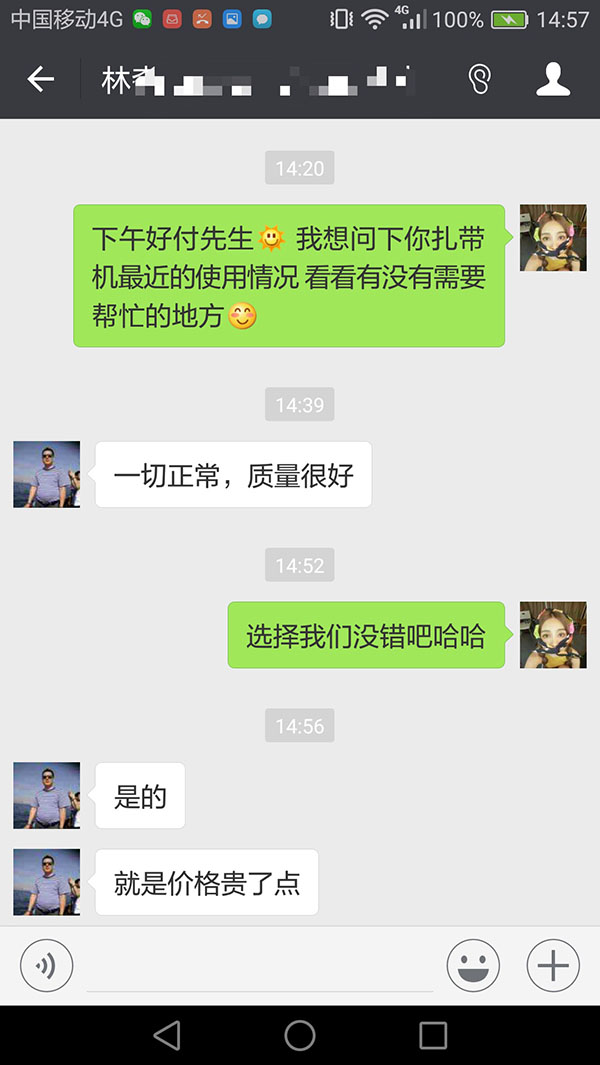Image resolution: width=600 pixels, height=1065 pixels.
Task: Tap system home button
Action: tap(300, 1035)
